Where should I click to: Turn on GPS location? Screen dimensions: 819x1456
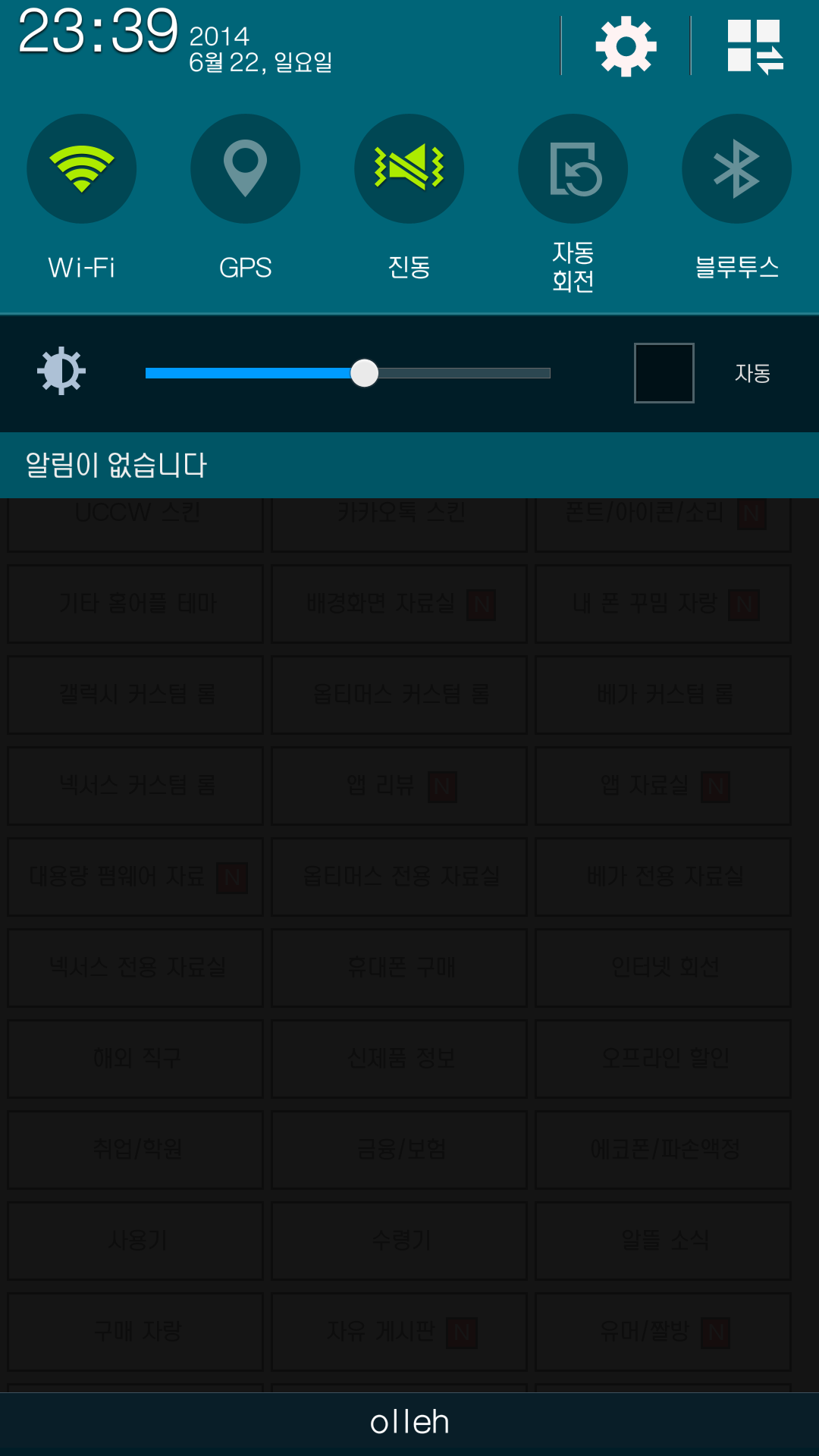pyautogui.click(x=246, y=169)
